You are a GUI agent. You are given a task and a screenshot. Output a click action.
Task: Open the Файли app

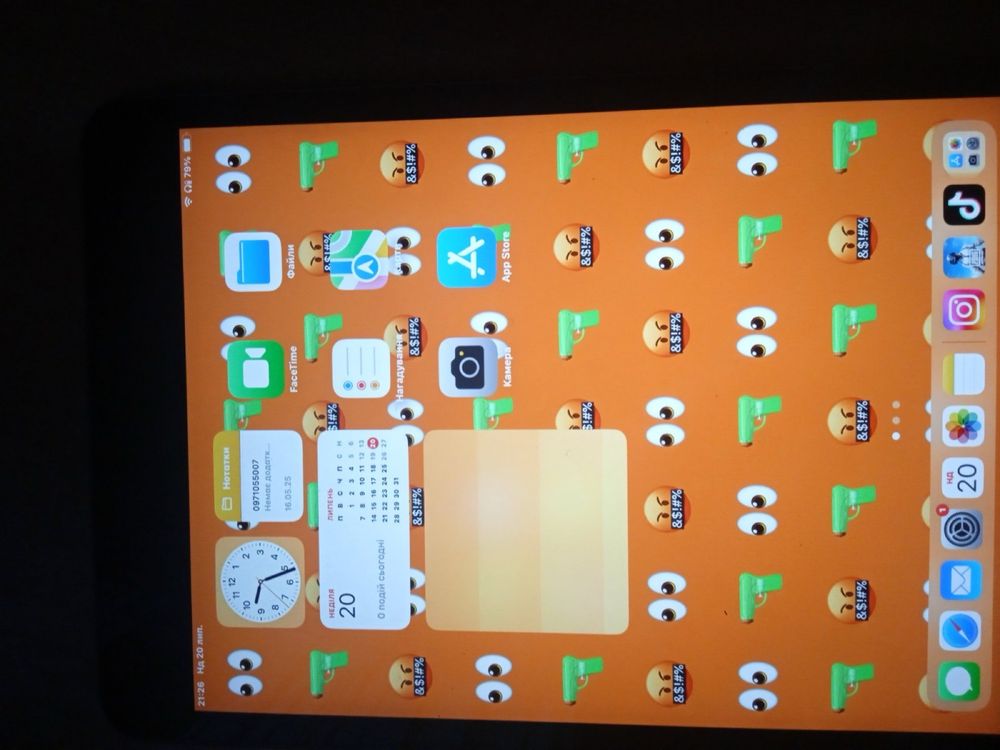(x=252, y=261)
